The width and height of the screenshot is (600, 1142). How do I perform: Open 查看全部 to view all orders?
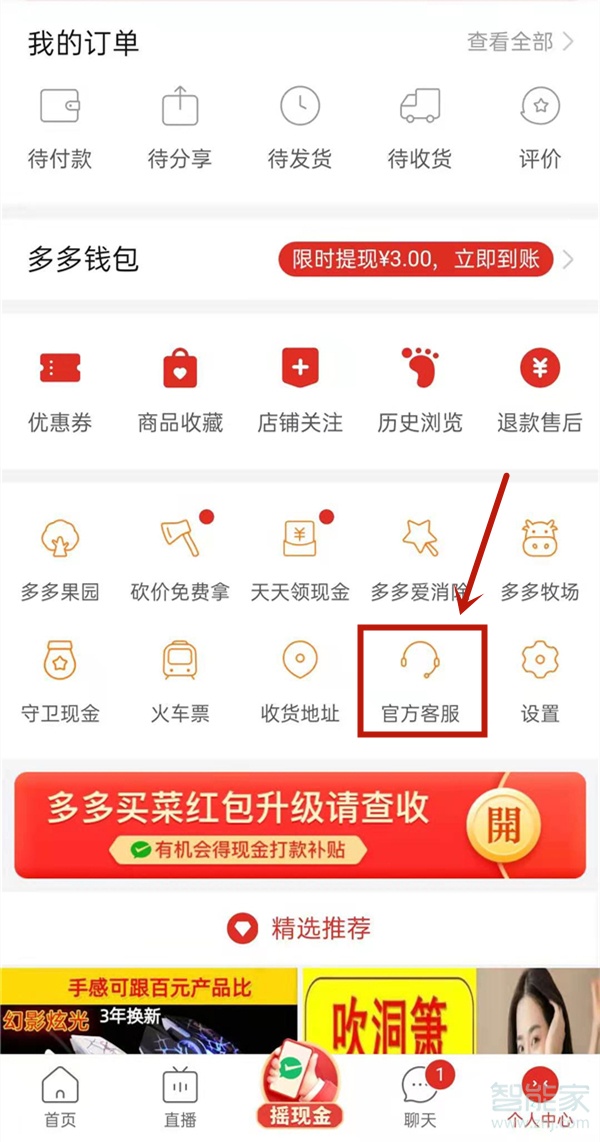(x=520, y=42)
